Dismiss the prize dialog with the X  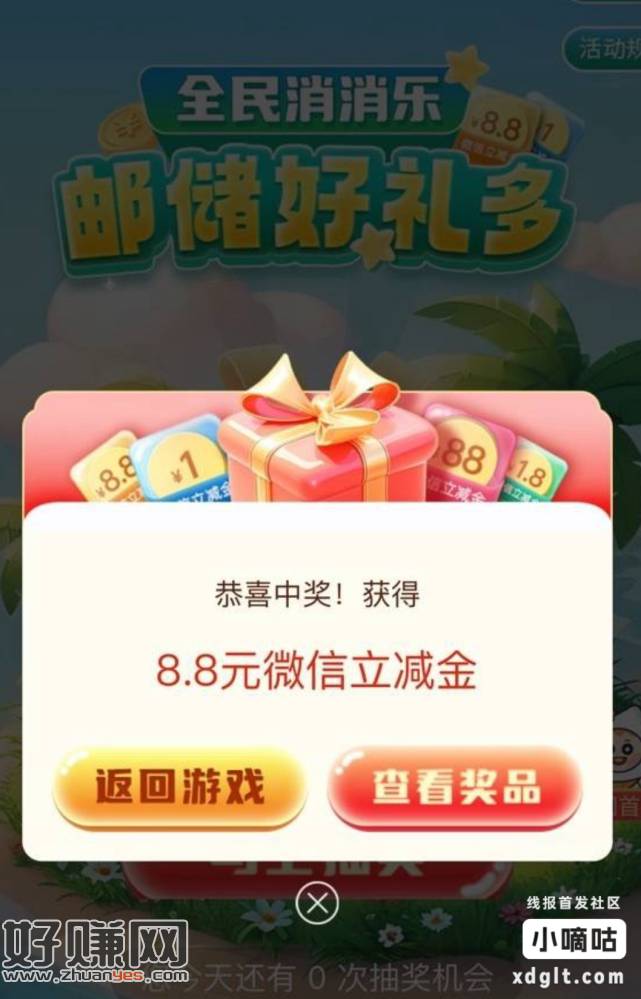pos(317,904)
